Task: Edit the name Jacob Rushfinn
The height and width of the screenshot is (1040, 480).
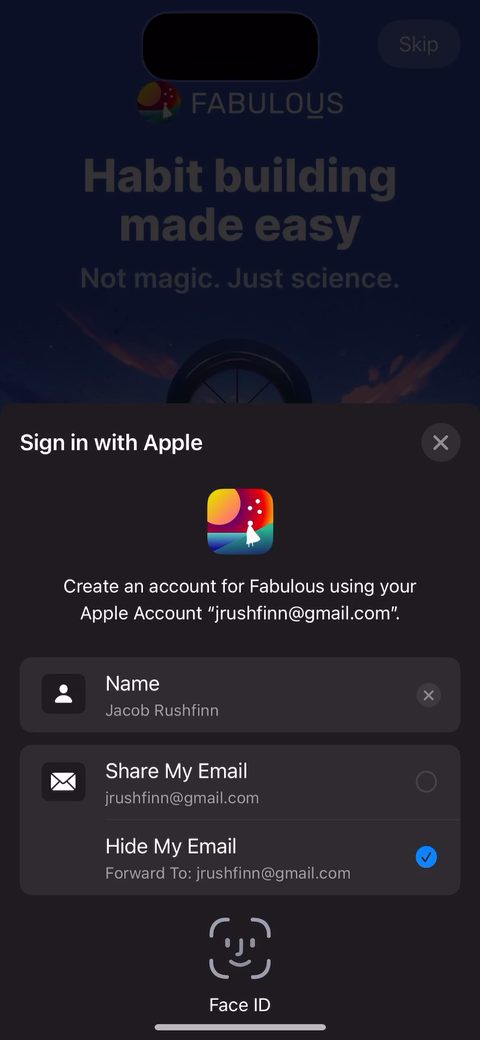Action: [240, 695]
